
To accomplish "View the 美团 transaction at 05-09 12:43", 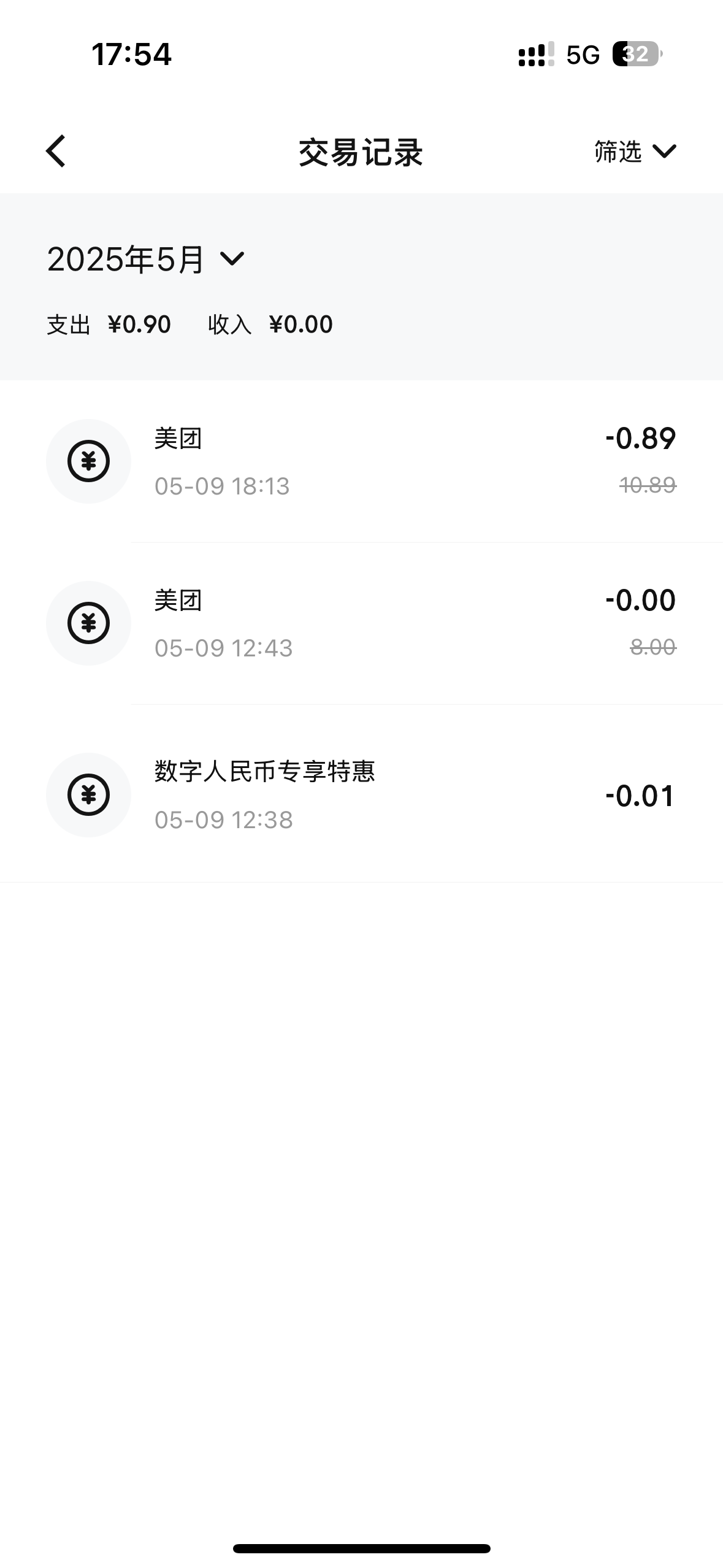I will pyautogui.click(x=361, y=623).
